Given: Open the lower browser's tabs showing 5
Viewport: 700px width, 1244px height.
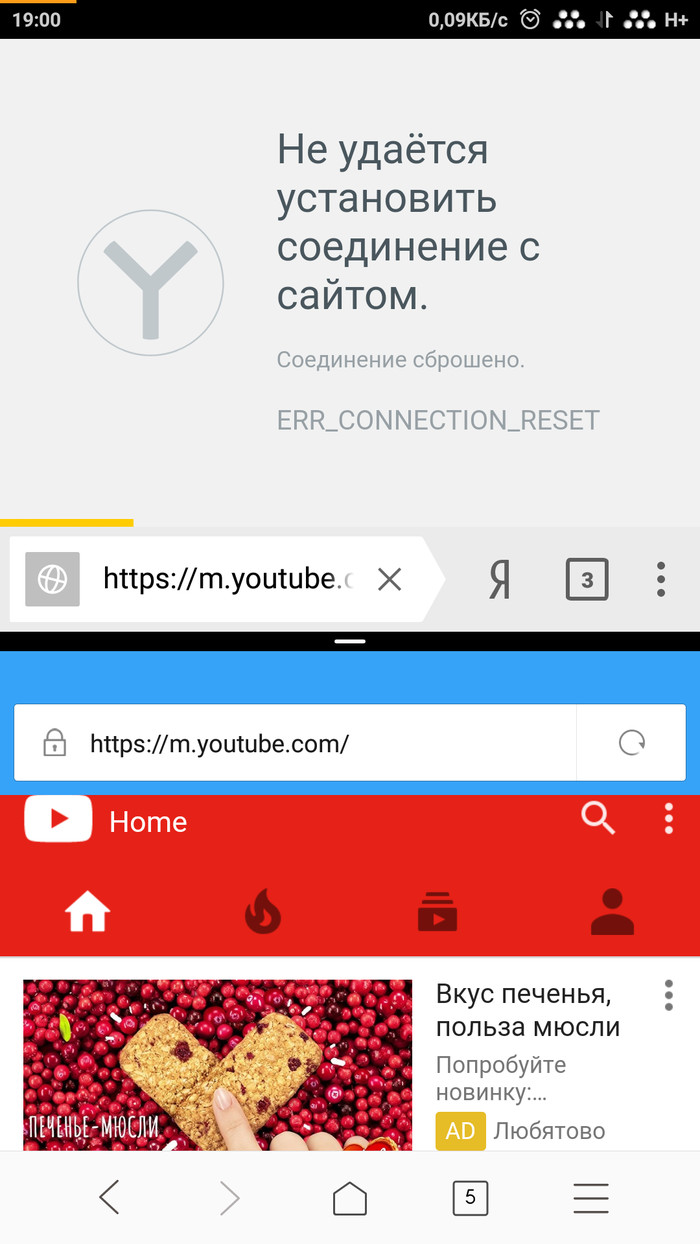Looking at the screenshot, I should click(x=470, y=1198).
